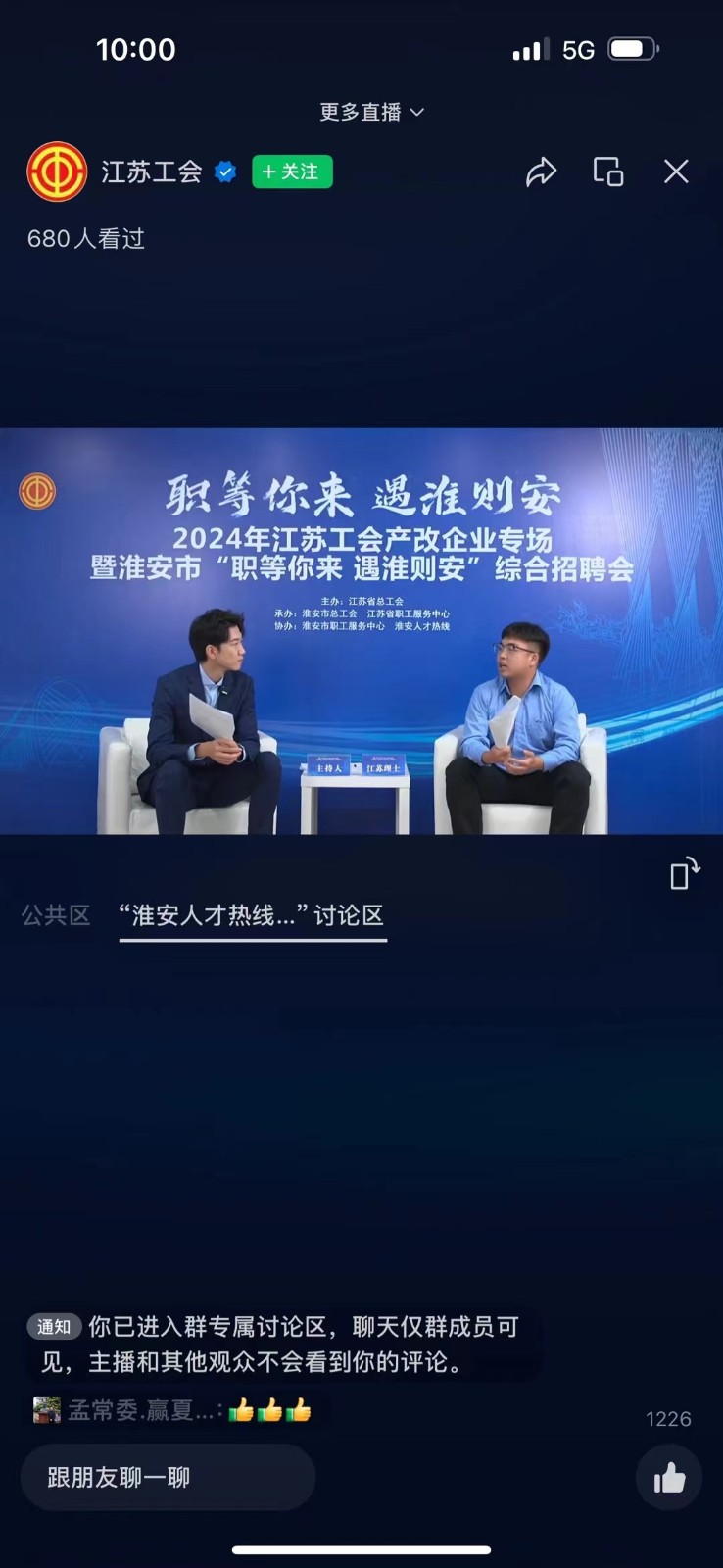This screenshot has width=723, height=1568.
Task: Expand the 更多直播 dropdown
Action: (371, 112)
